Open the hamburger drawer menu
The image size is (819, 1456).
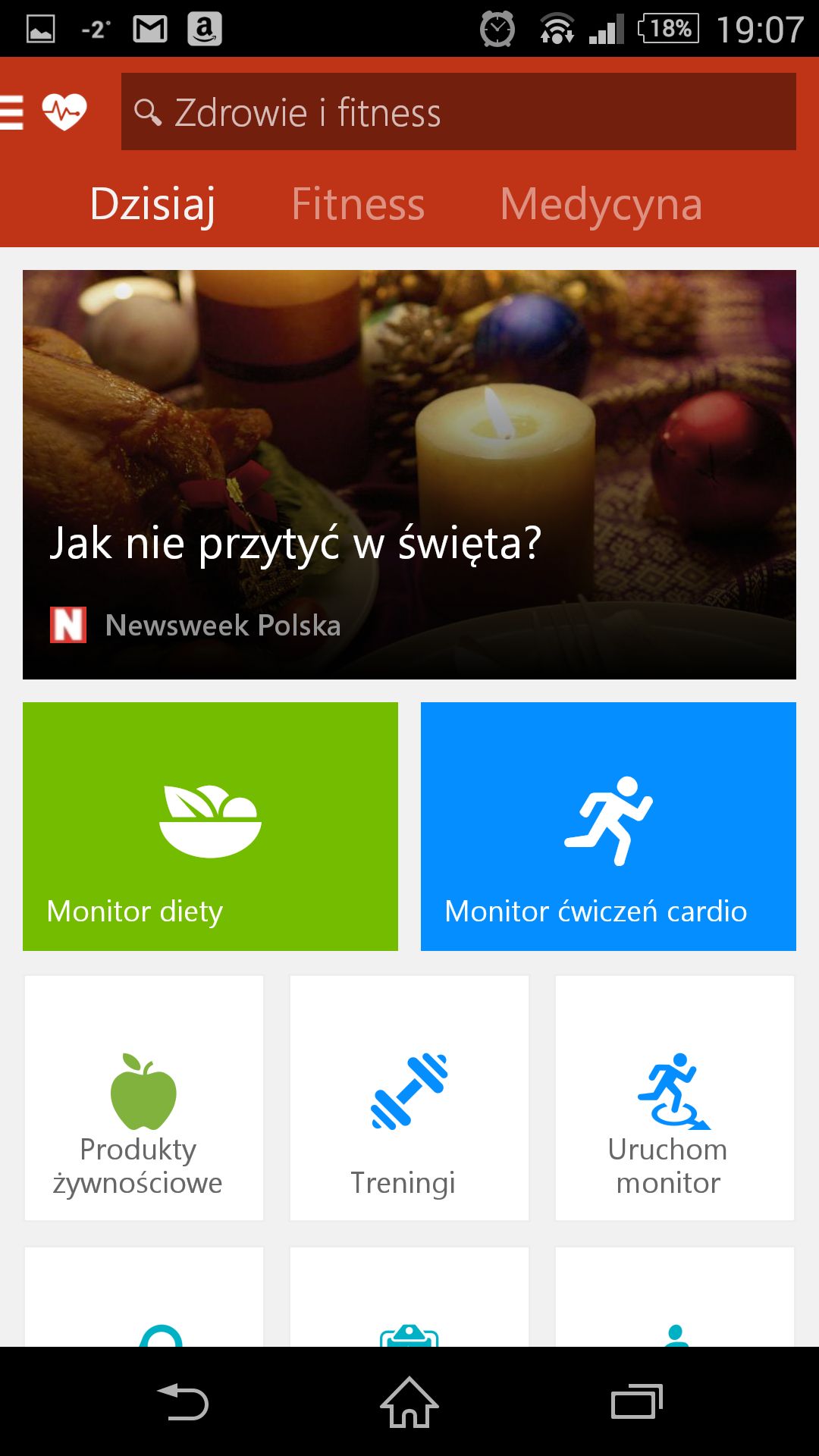[12, 112]
